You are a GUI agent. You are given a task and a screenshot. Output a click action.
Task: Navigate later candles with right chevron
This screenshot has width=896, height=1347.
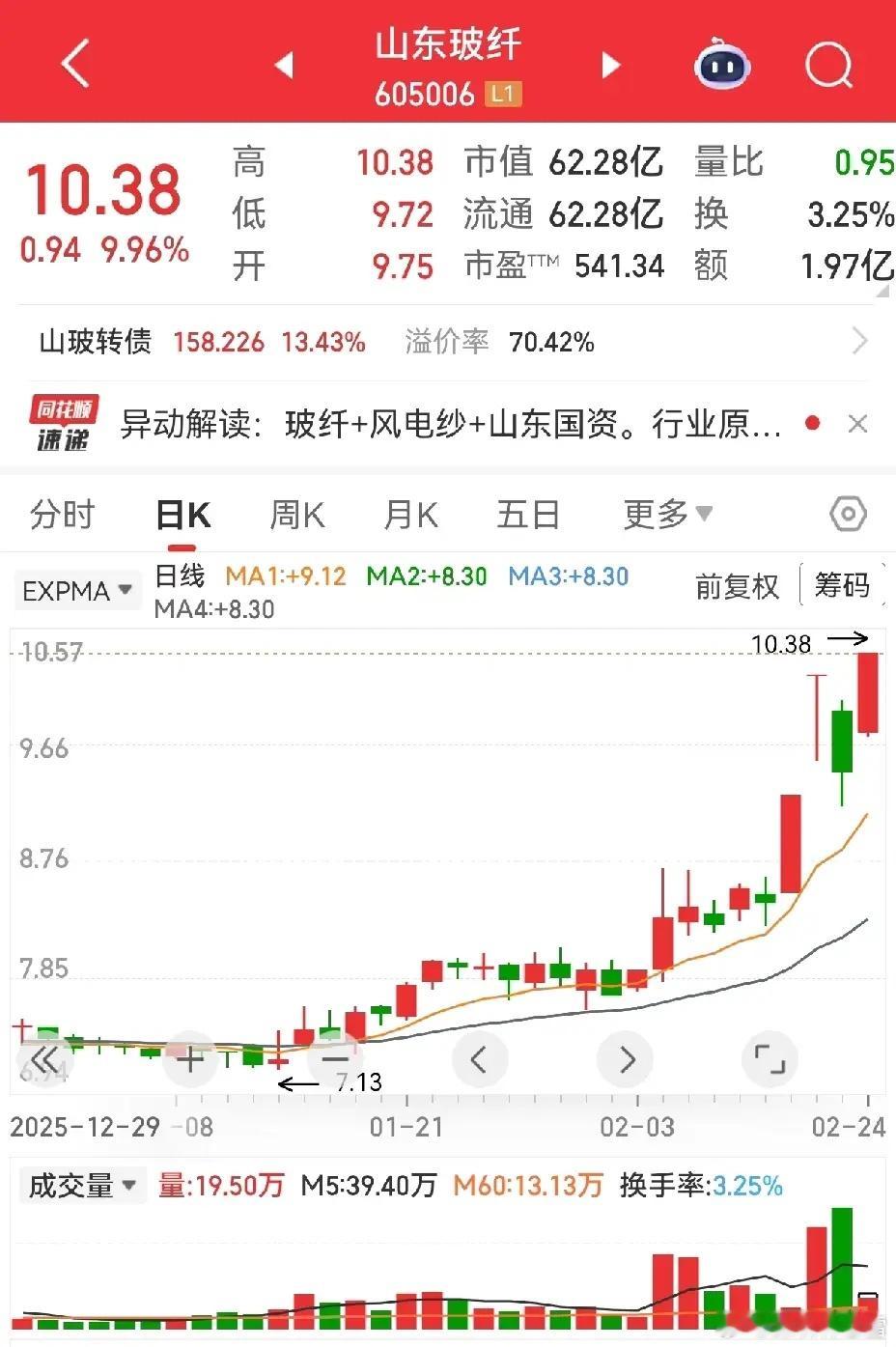[625, 1058]
